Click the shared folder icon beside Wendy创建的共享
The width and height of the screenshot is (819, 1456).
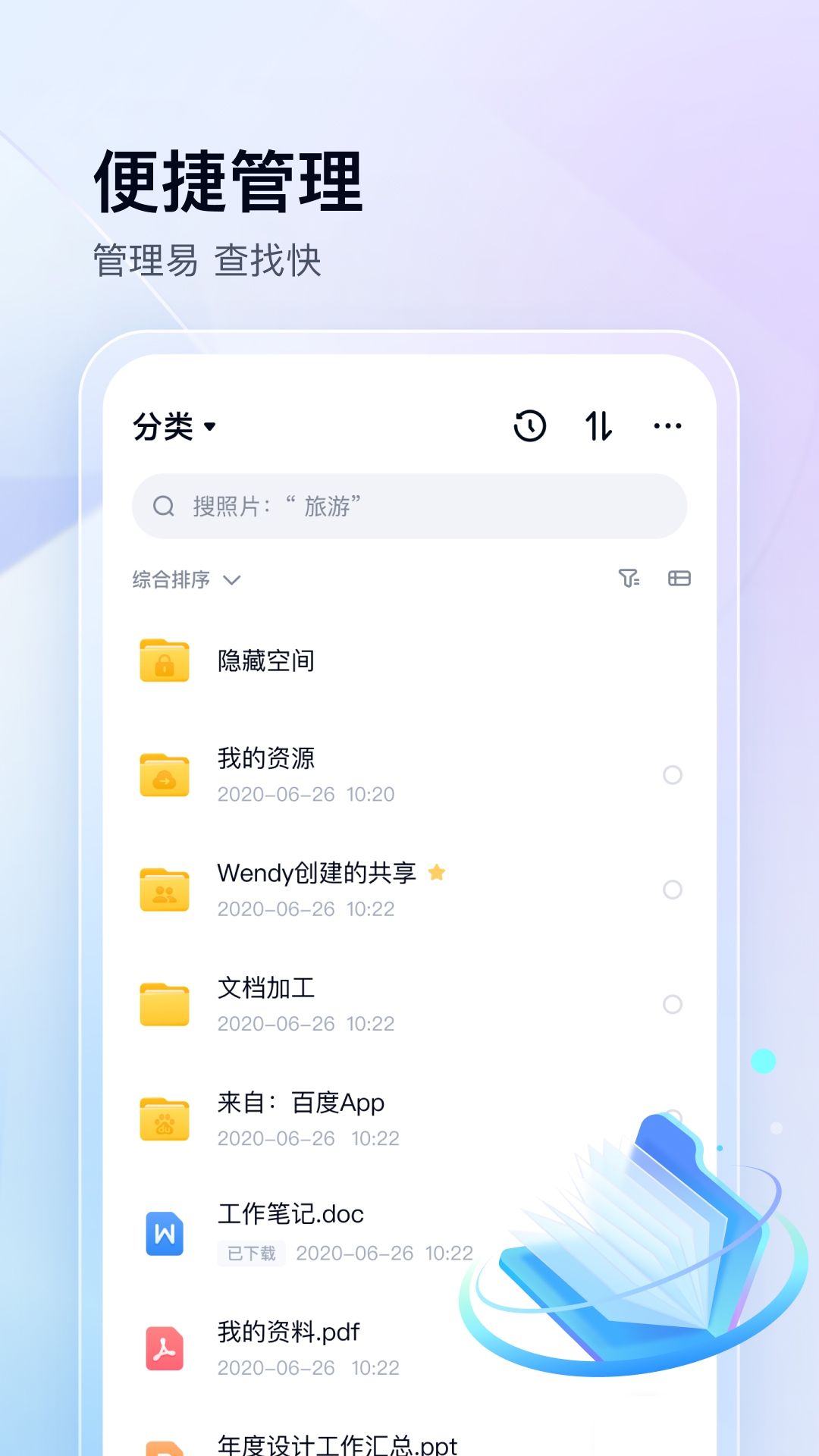(x=164, y=890)
